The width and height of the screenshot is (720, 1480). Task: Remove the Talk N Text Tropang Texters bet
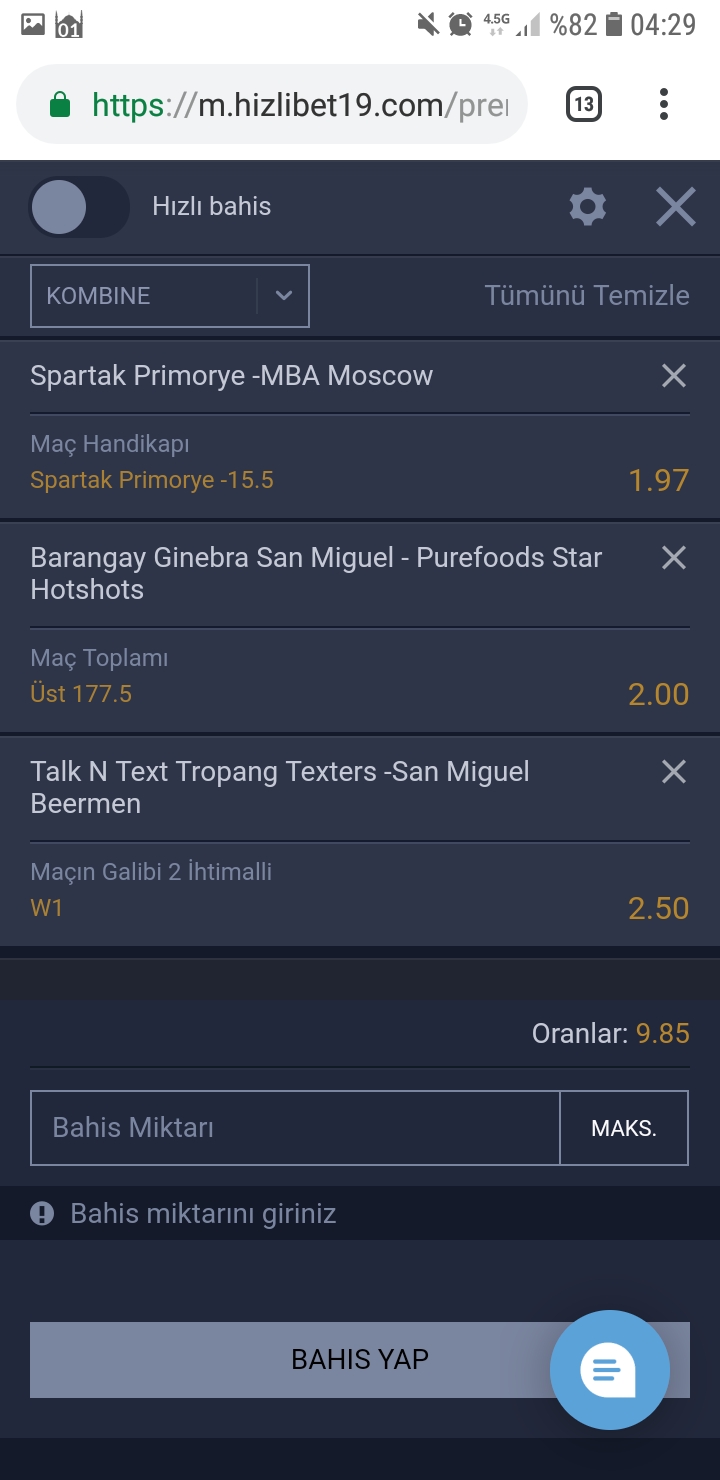(674, 771)
